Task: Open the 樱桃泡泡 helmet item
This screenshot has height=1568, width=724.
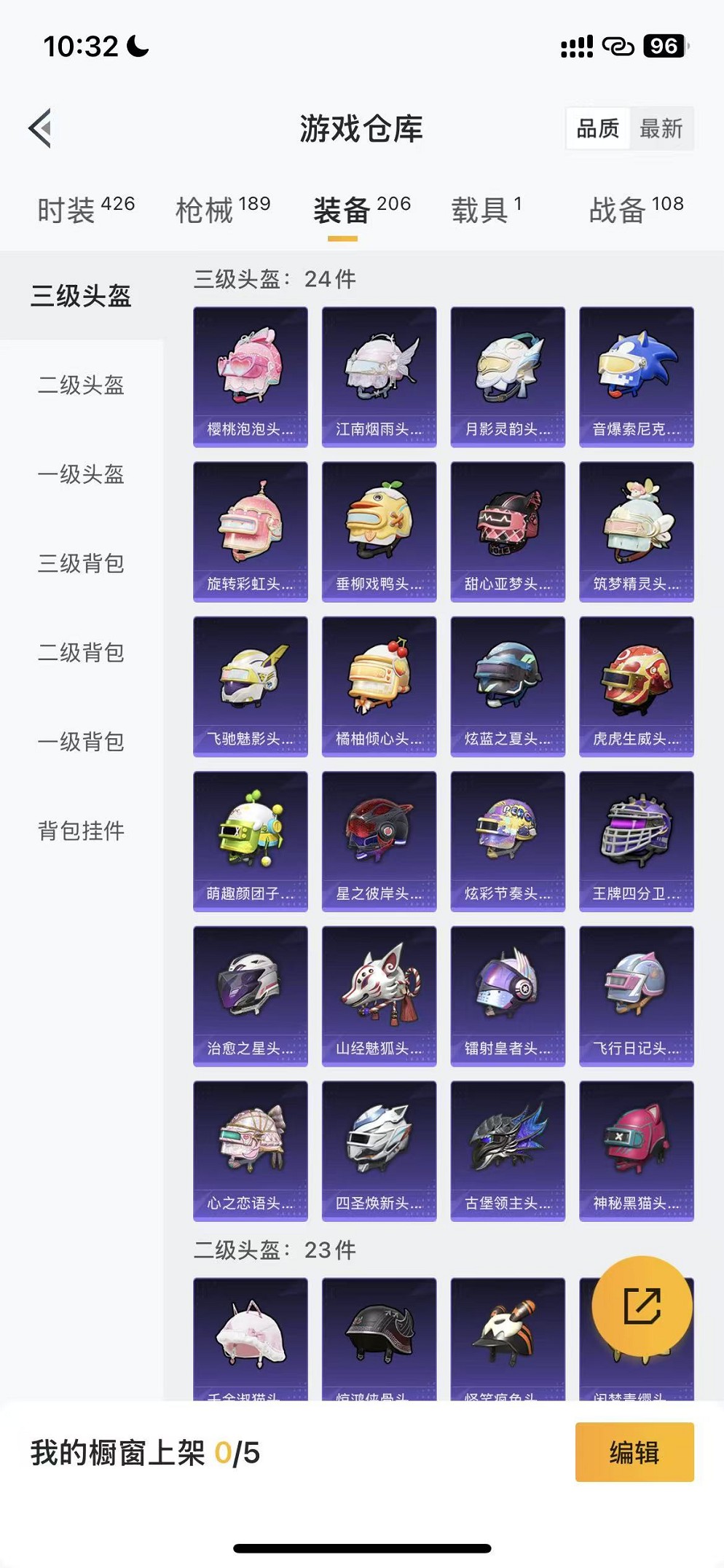Action: tap(250, 376)
